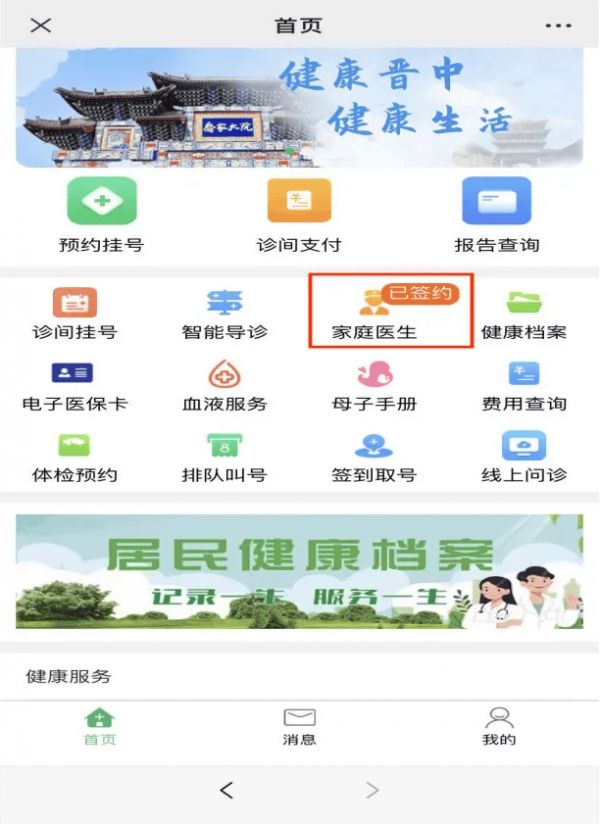Close the mini program page

pos(40,25)
